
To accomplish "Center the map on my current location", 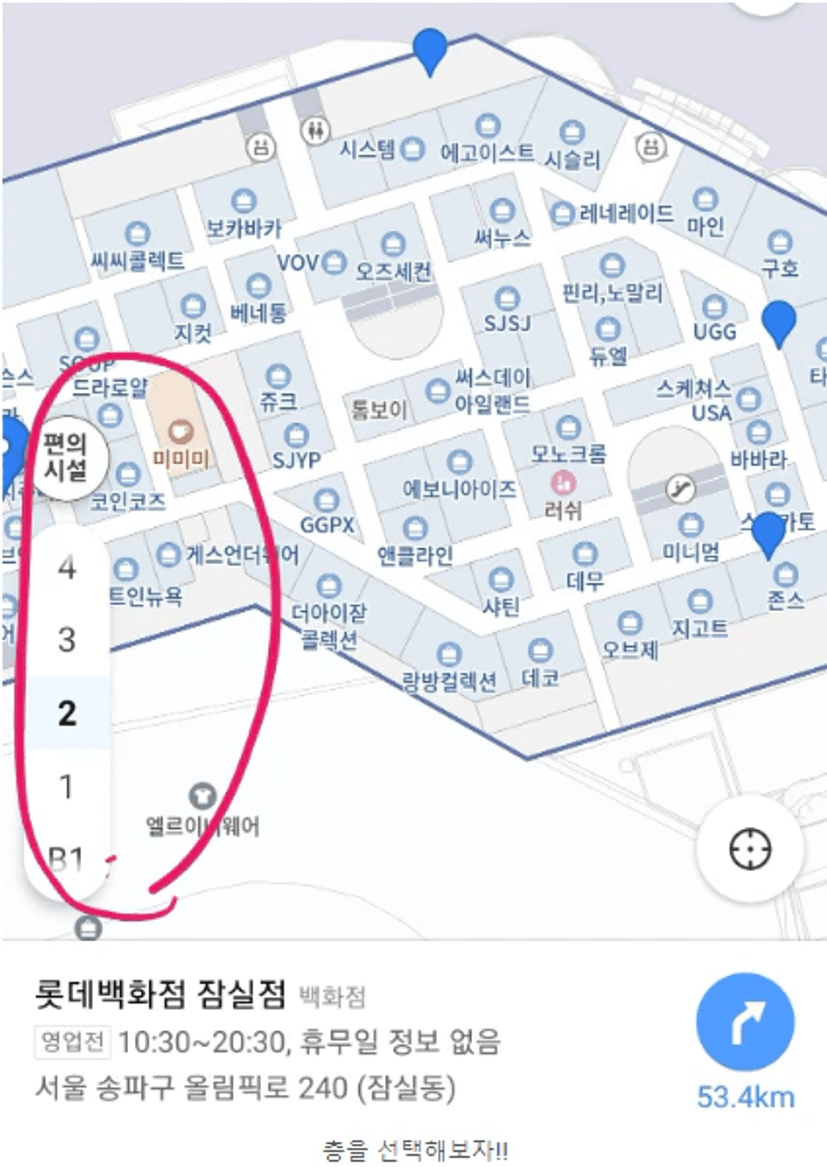I will pos(751,850).
